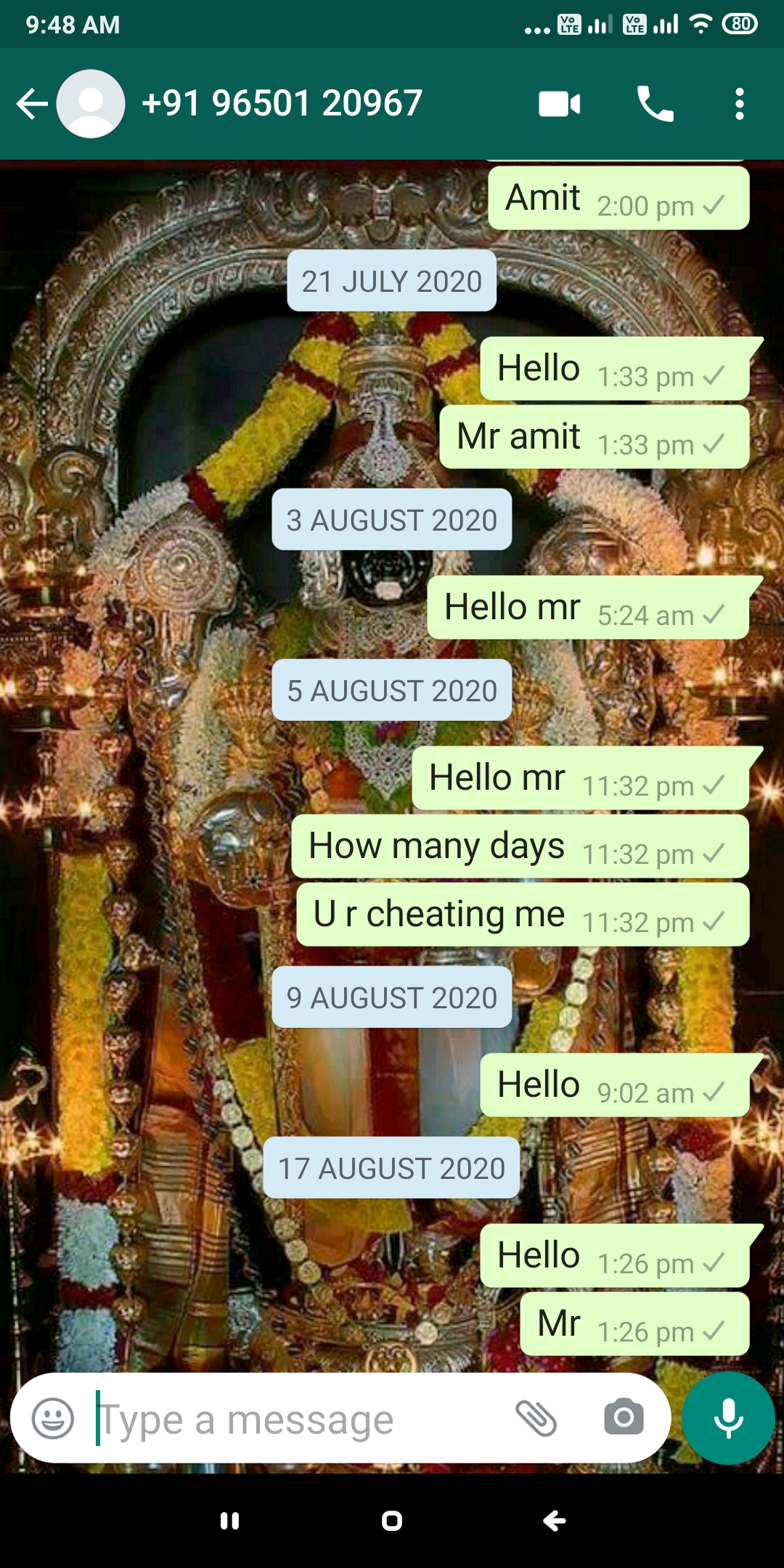
Task: Start a voice call
Action: pos(655,104)
